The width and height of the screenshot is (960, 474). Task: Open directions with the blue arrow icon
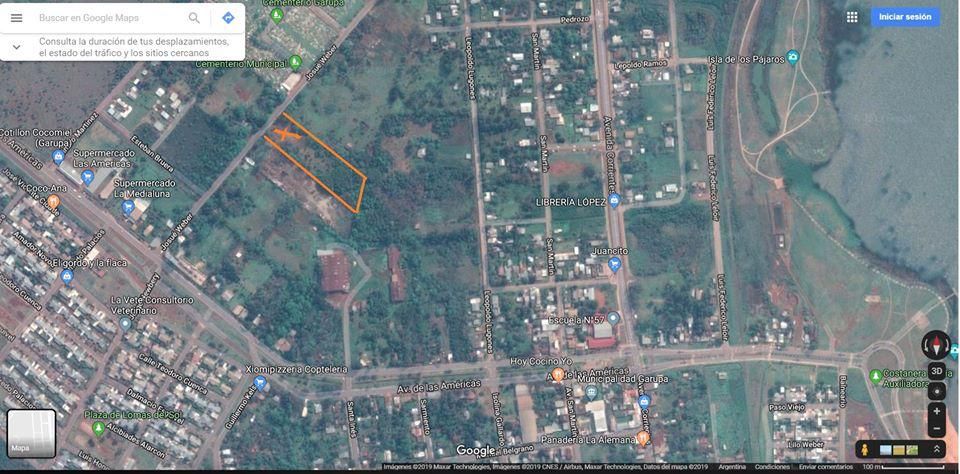click(x=228, y=18)
